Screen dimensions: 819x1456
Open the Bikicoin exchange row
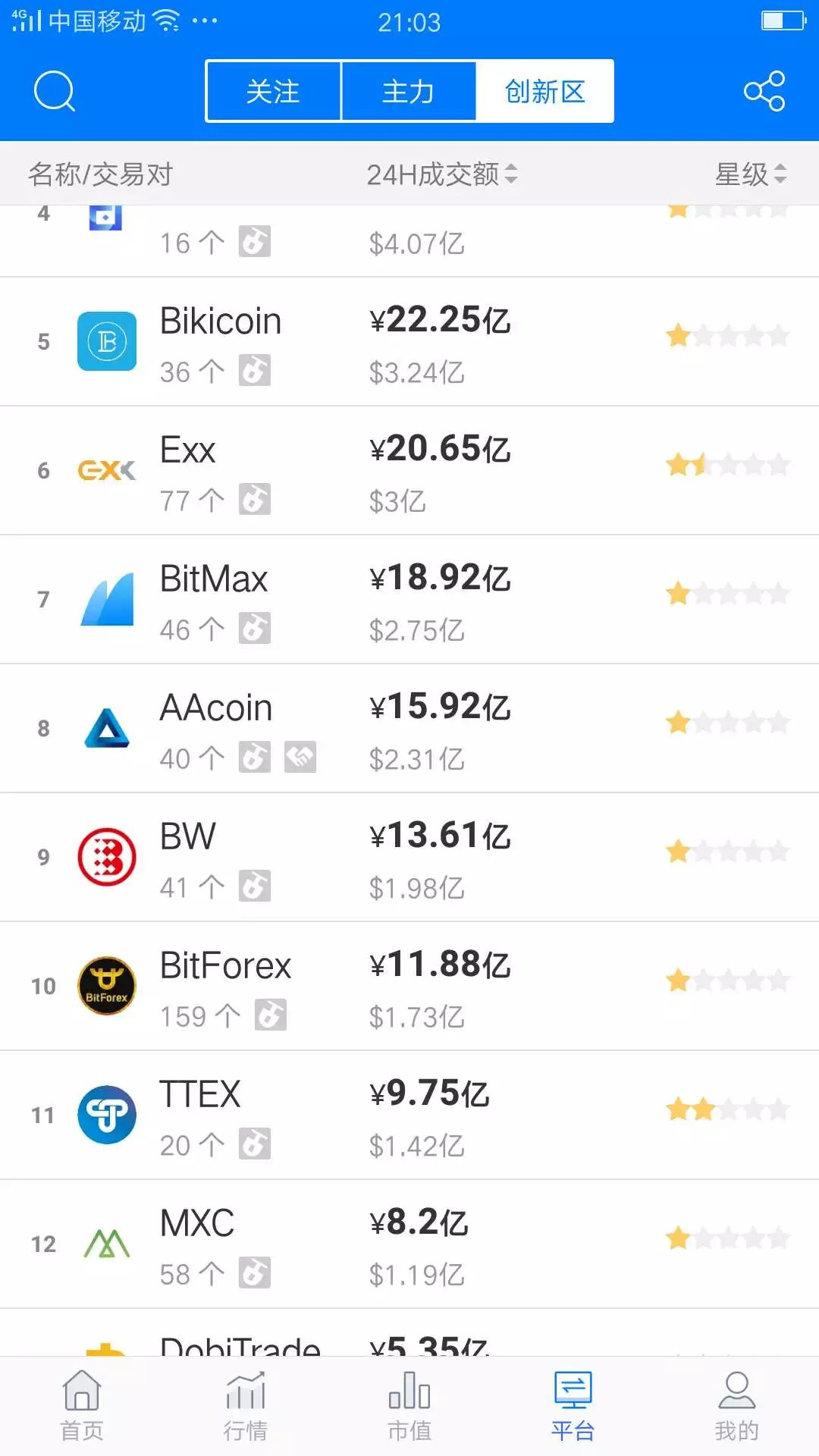pos(409,342)
